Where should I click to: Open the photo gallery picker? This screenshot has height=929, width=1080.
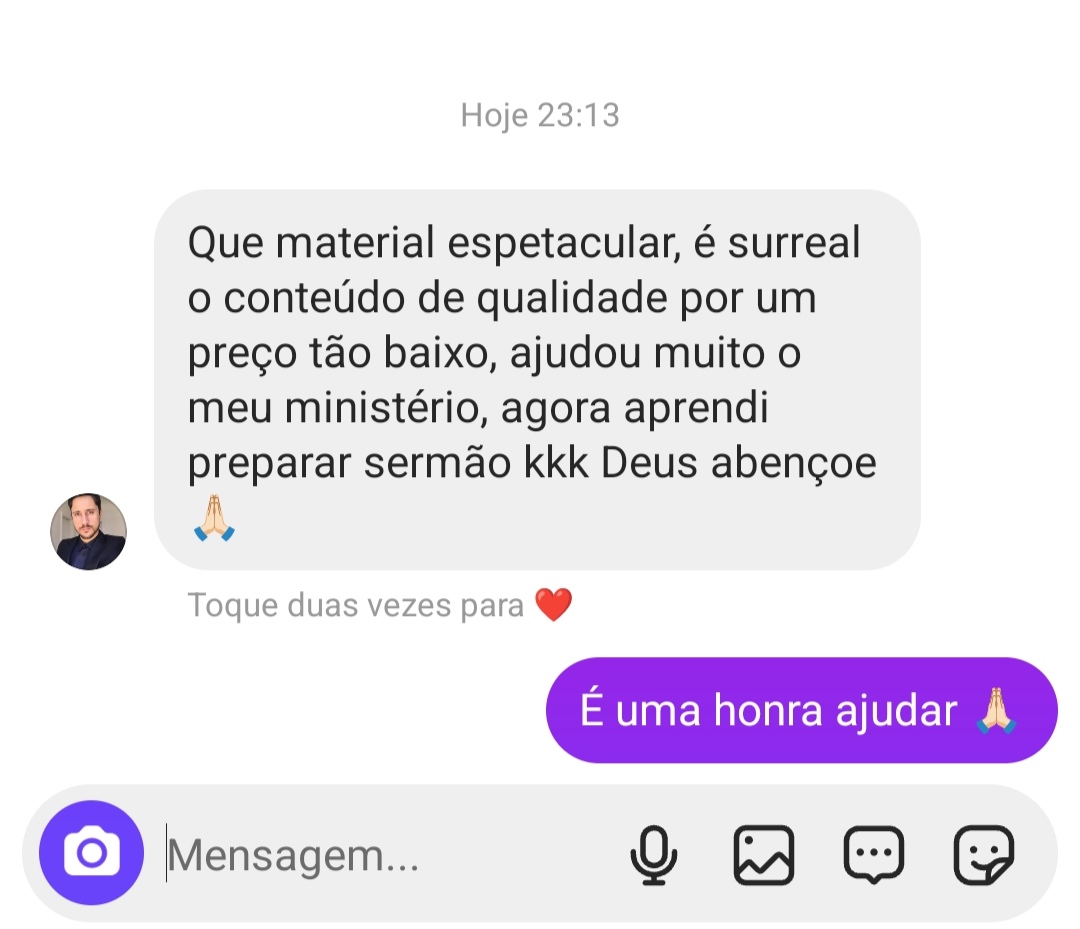(764, 855)
